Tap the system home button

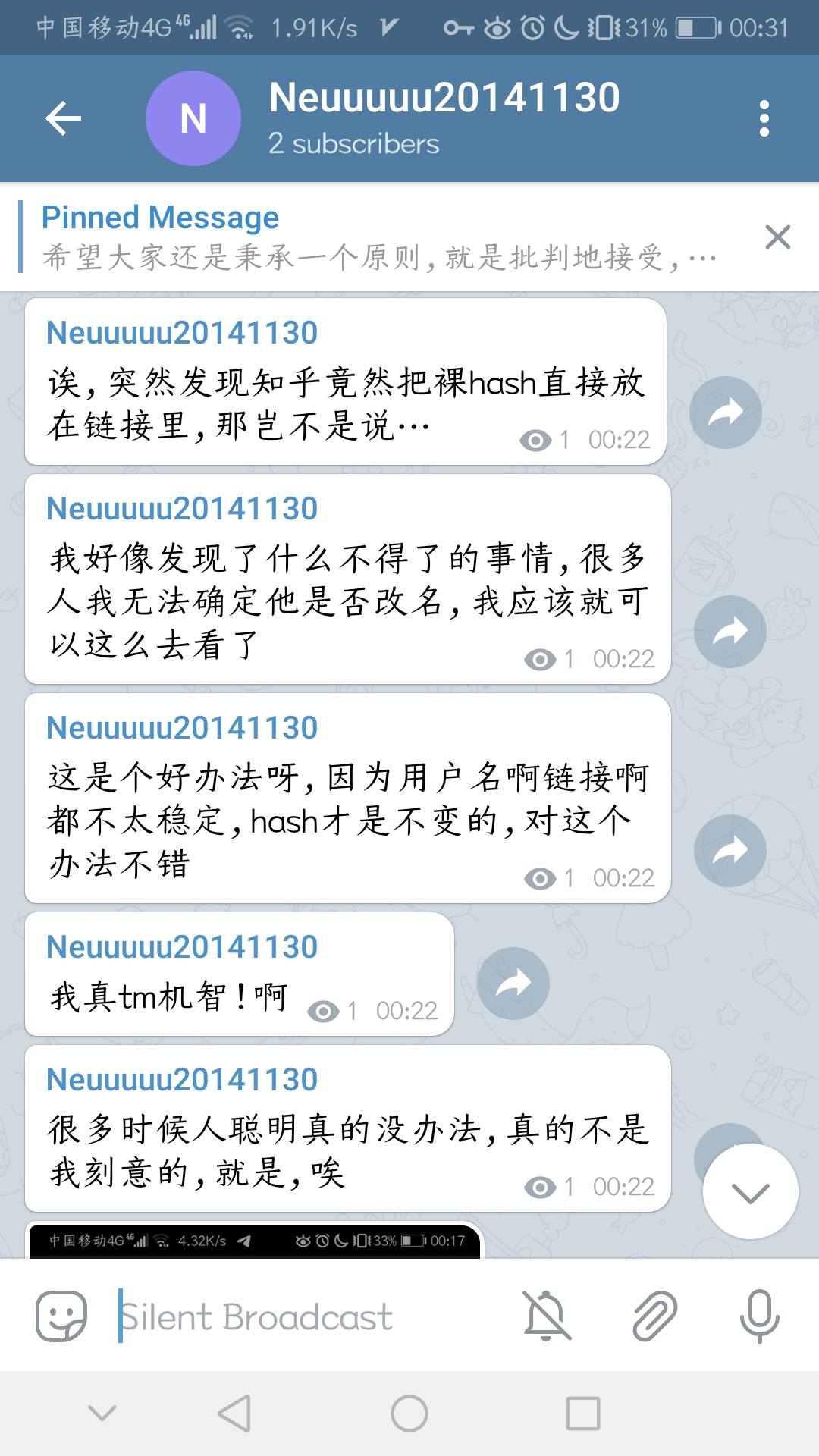pos(409,1414)
